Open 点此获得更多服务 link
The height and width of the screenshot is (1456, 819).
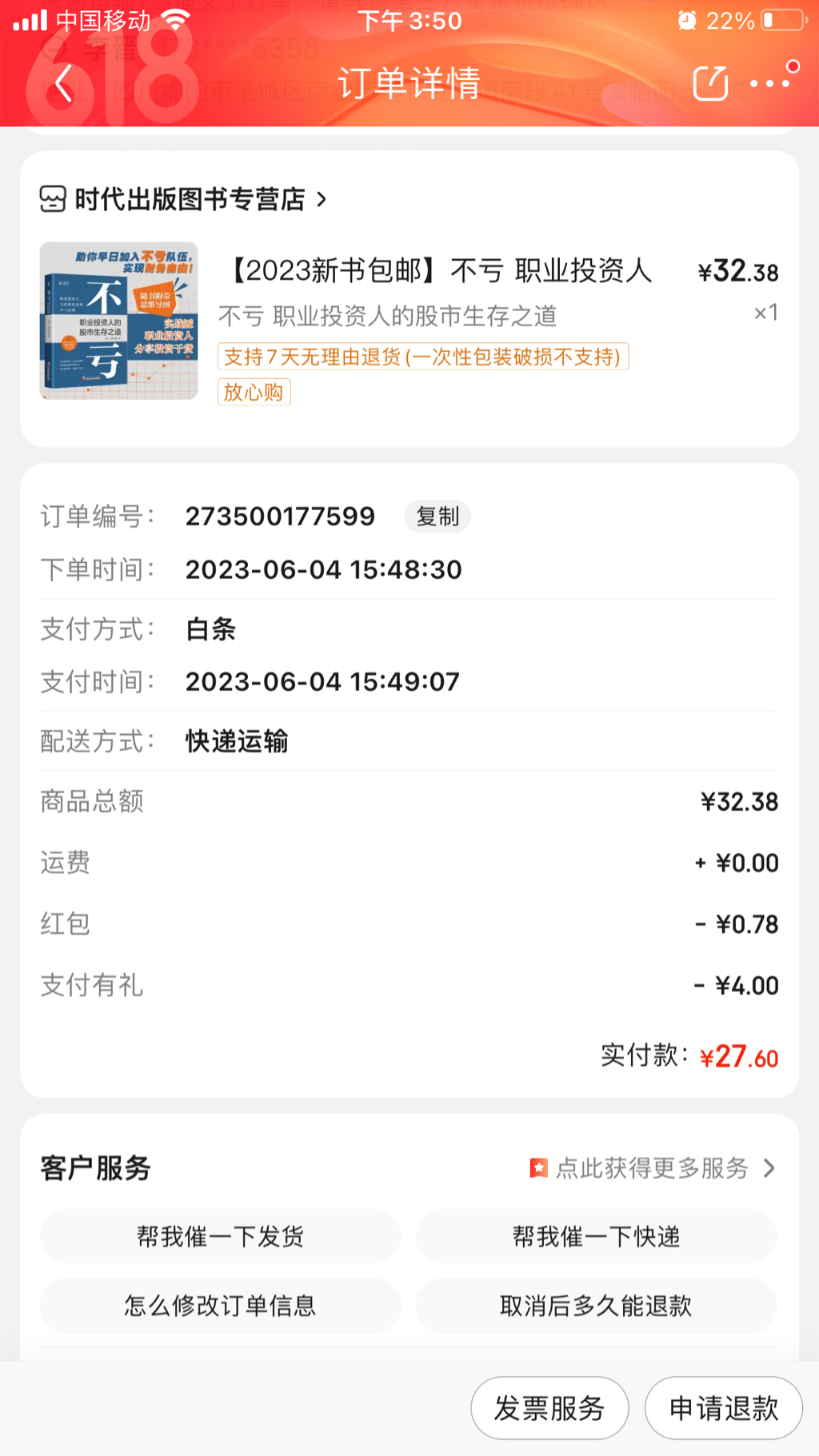651,1168
